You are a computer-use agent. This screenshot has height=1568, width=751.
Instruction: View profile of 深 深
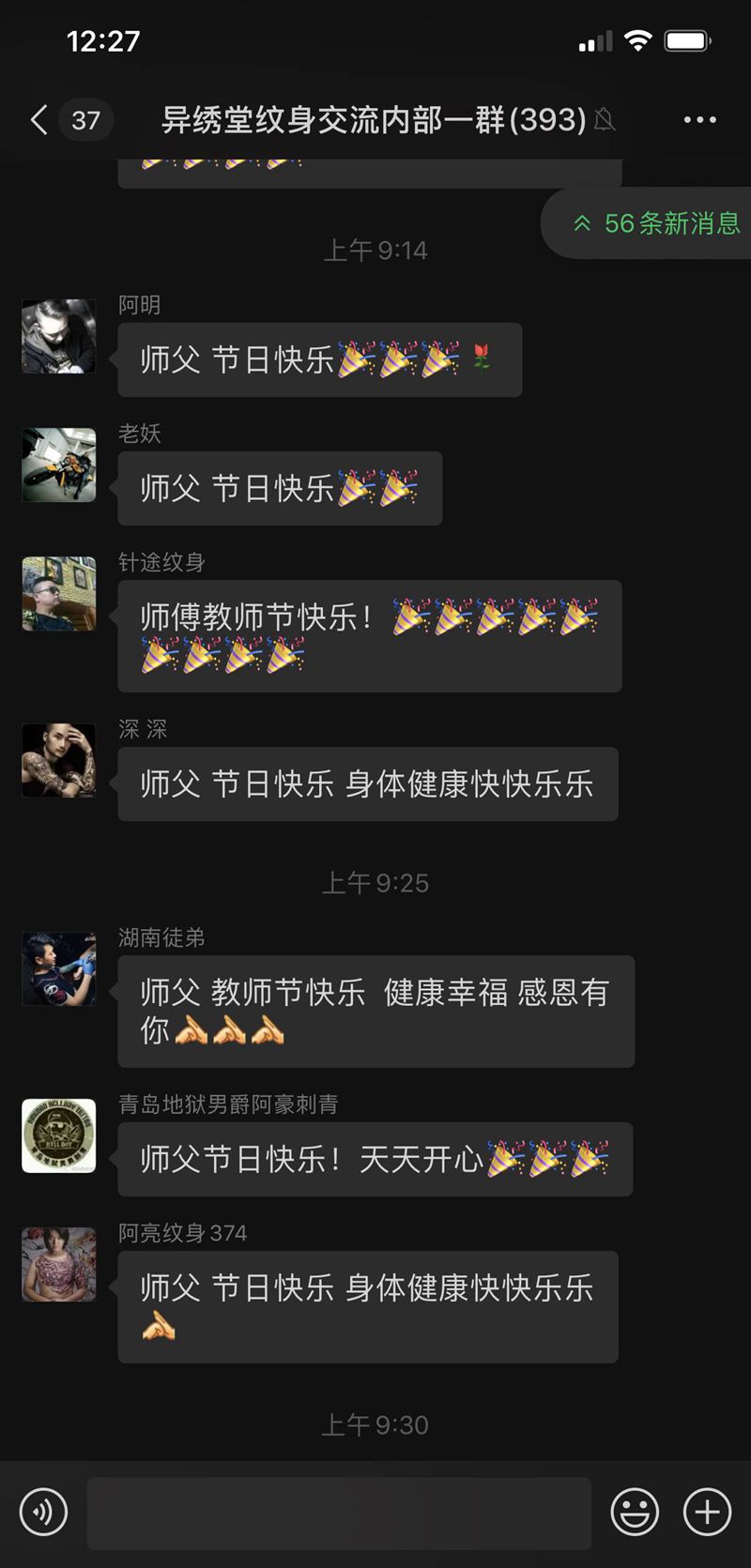click(x=59, y=761)
